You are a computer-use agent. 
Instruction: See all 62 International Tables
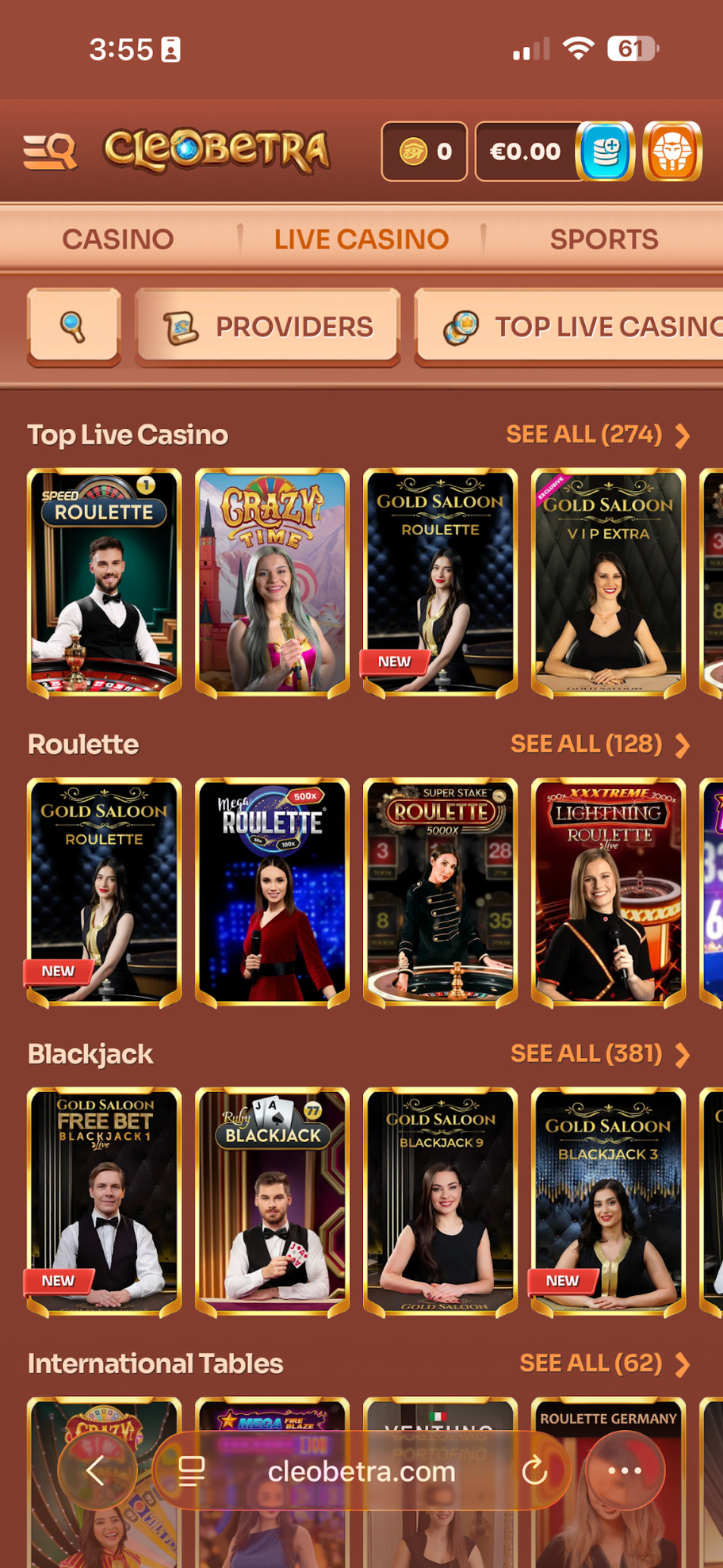click(604, 1363)
